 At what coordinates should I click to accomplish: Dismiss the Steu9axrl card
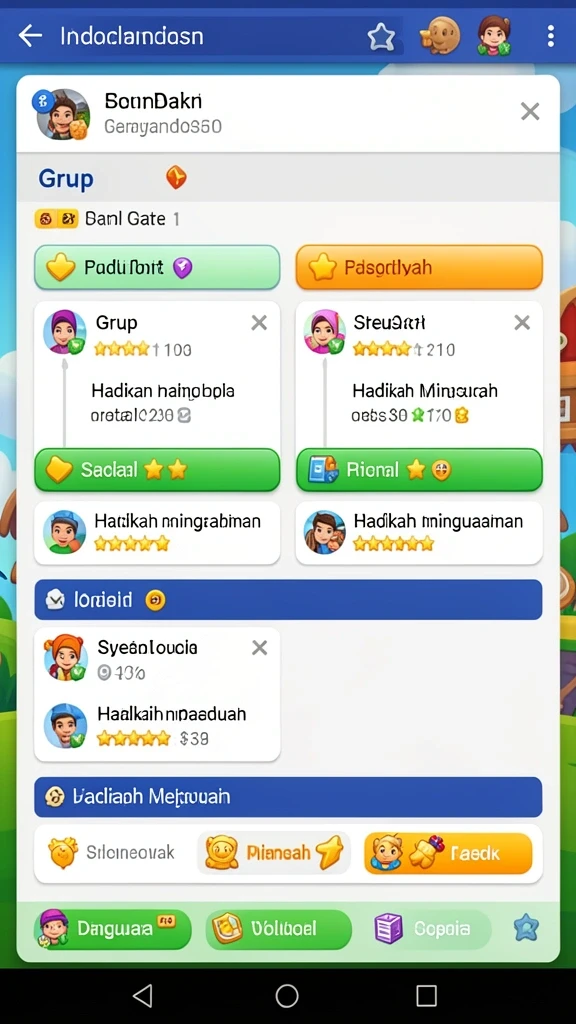click(522, 322)
